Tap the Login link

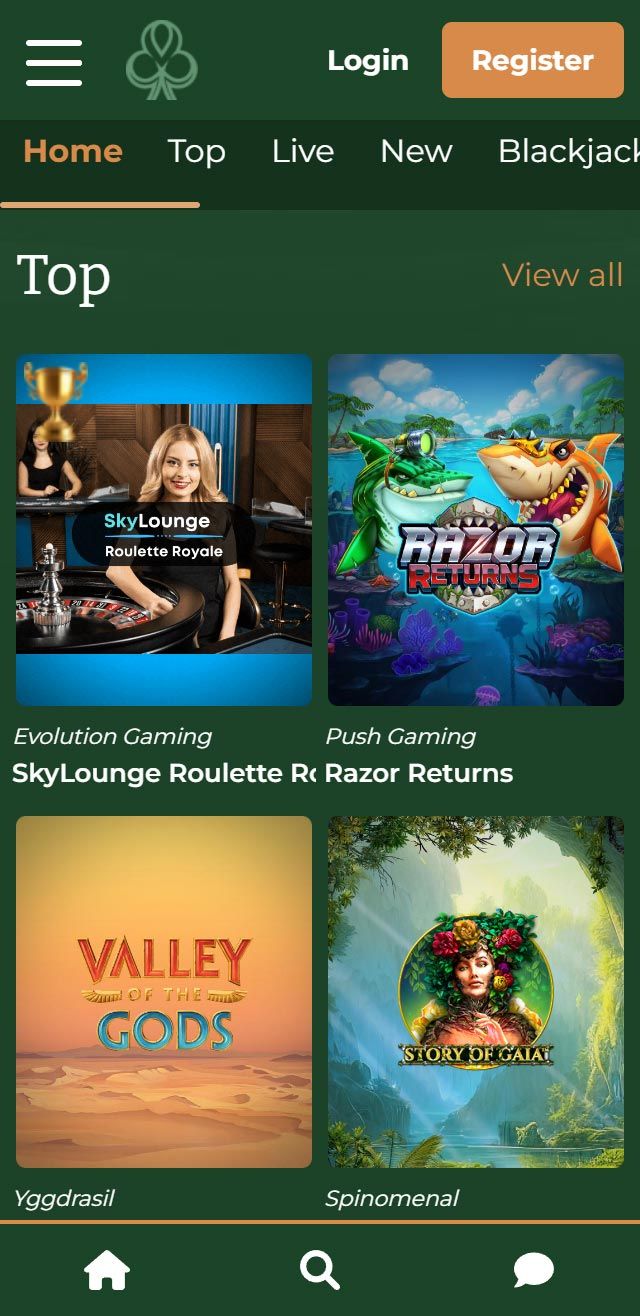coord(368,61)
